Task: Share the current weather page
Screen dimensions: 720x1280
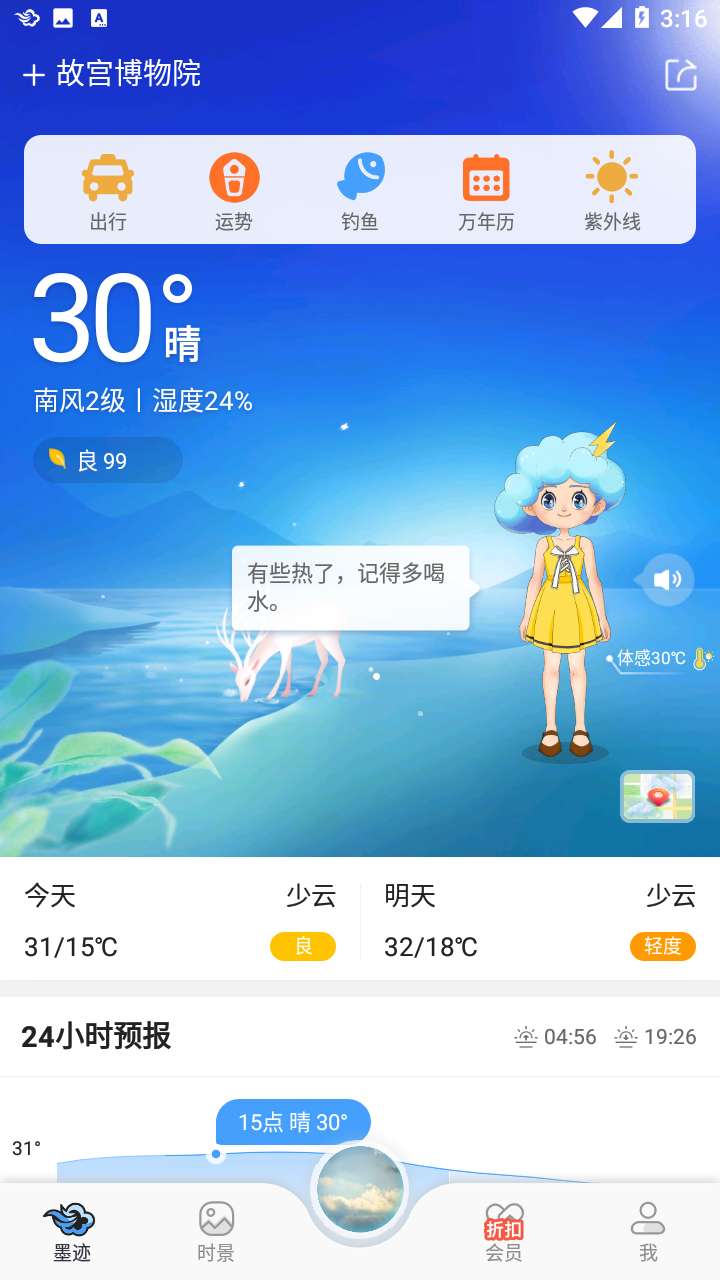Action: 680,75
